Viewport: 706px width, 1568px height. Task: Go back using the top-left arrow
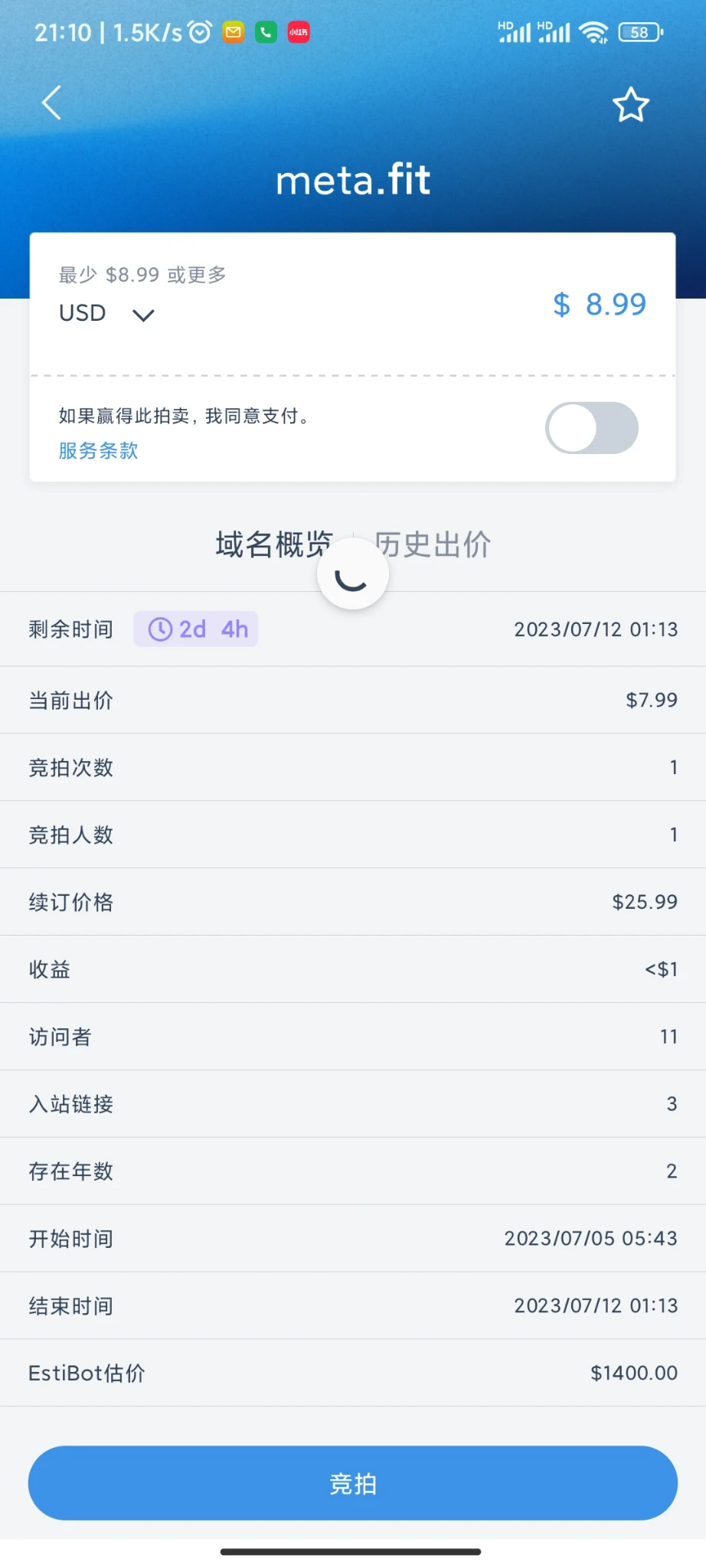coord(51,103)
